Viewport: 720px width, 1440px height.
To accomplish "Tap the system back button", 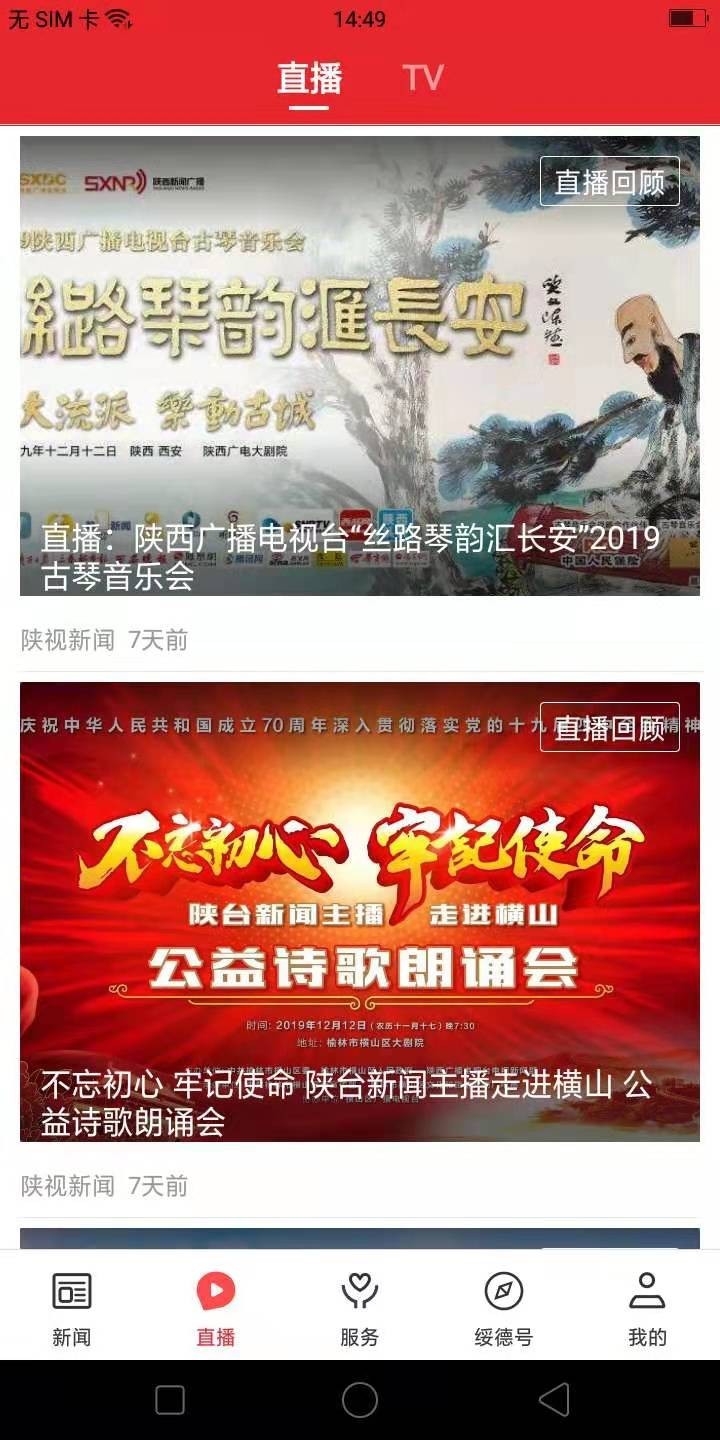I will [553, 1400].
